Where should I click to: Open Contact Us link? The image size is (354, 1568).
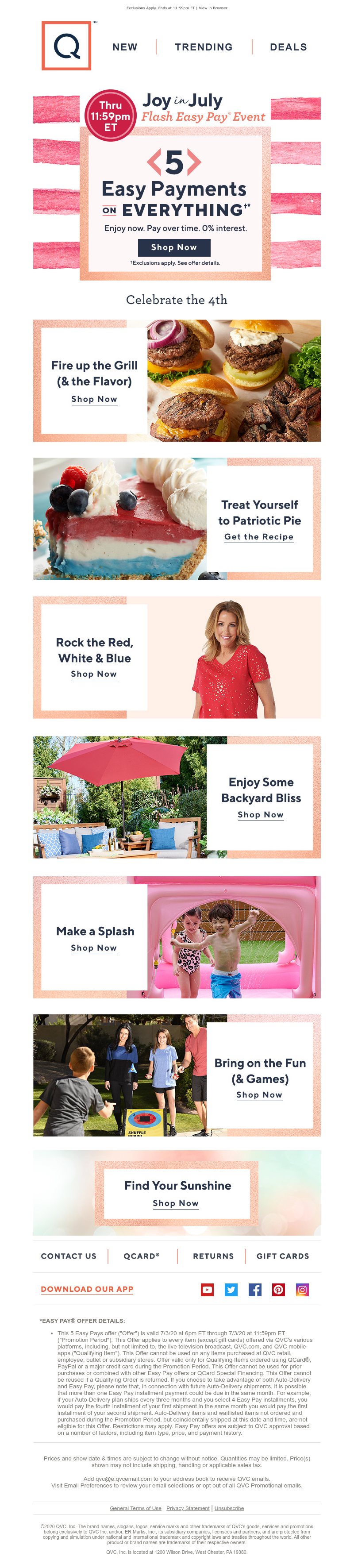click(69, 1256)
